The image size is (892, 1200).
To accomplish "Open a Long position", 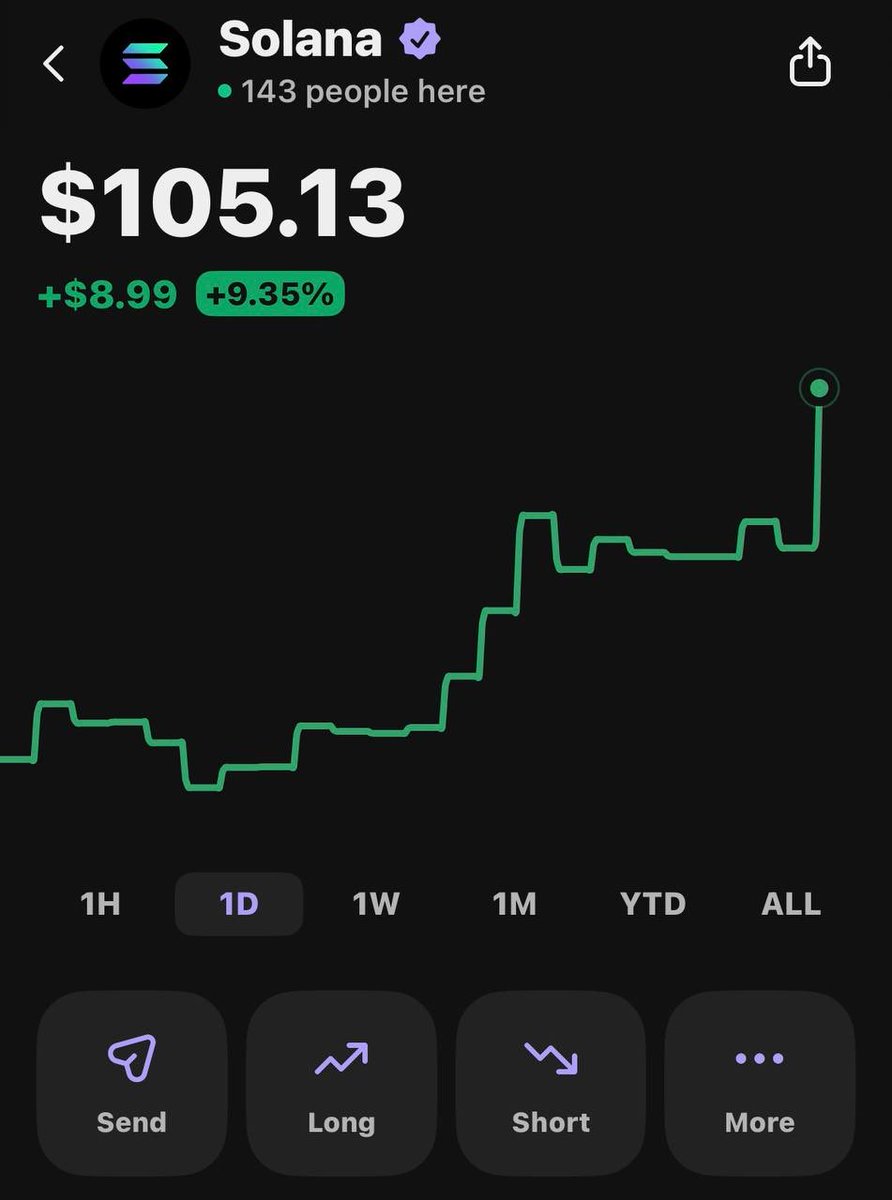I will tap(341, 1083).
